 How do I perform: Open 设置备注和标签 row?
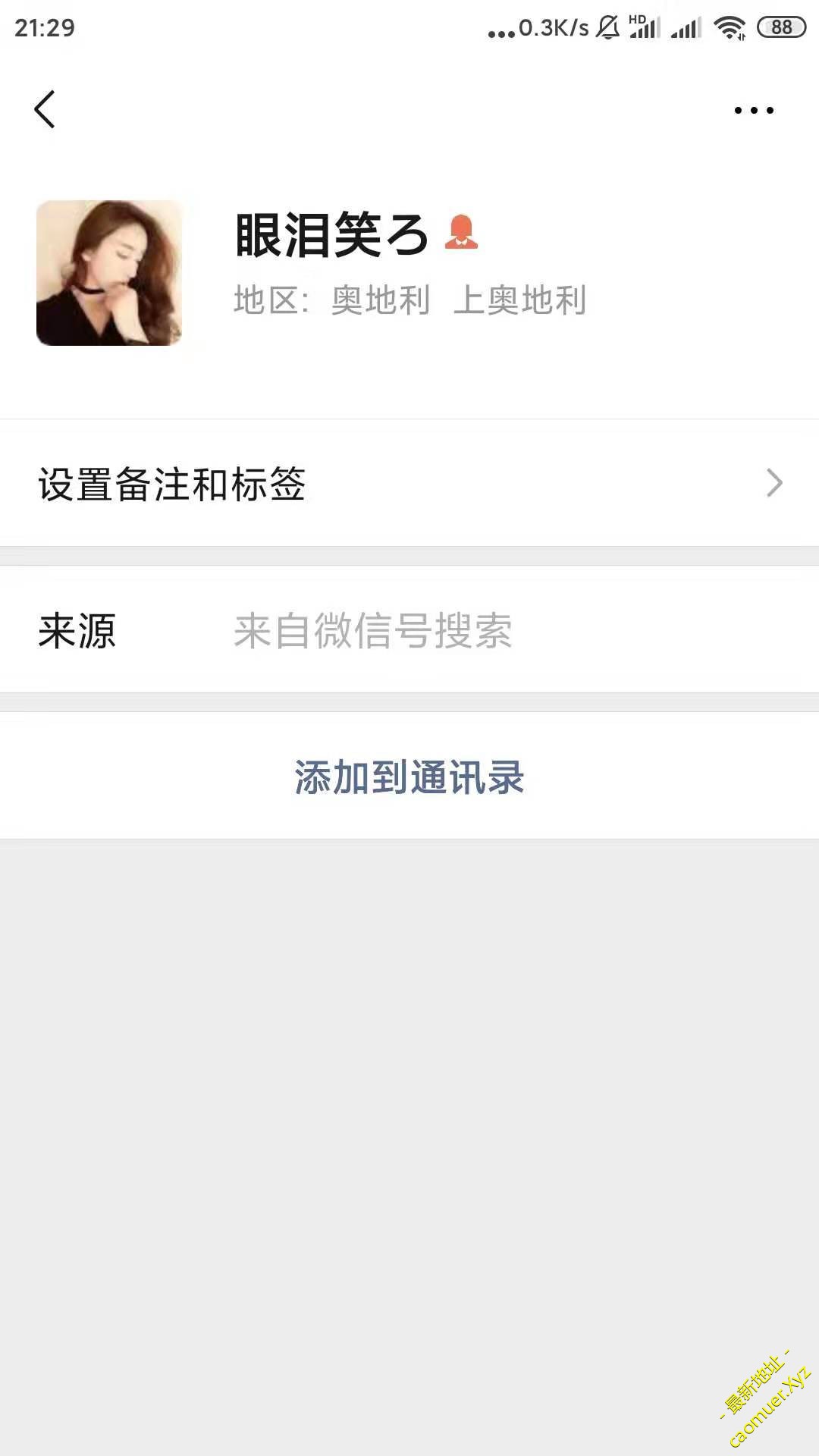(409, 483)
